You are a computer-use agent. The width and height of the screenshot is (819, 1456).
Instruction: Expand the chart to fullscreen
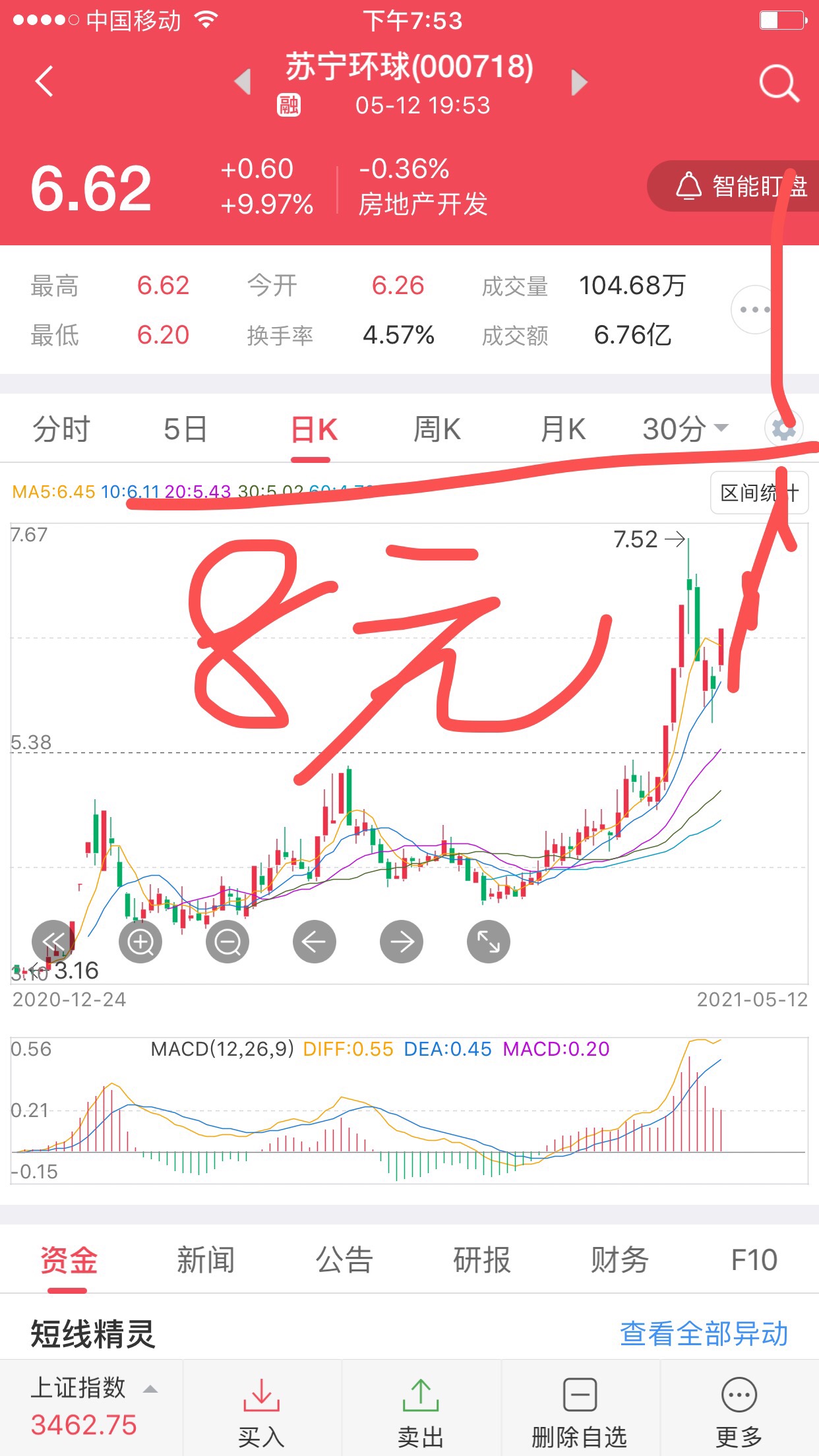pyautogui.click(x=489, y=942)
